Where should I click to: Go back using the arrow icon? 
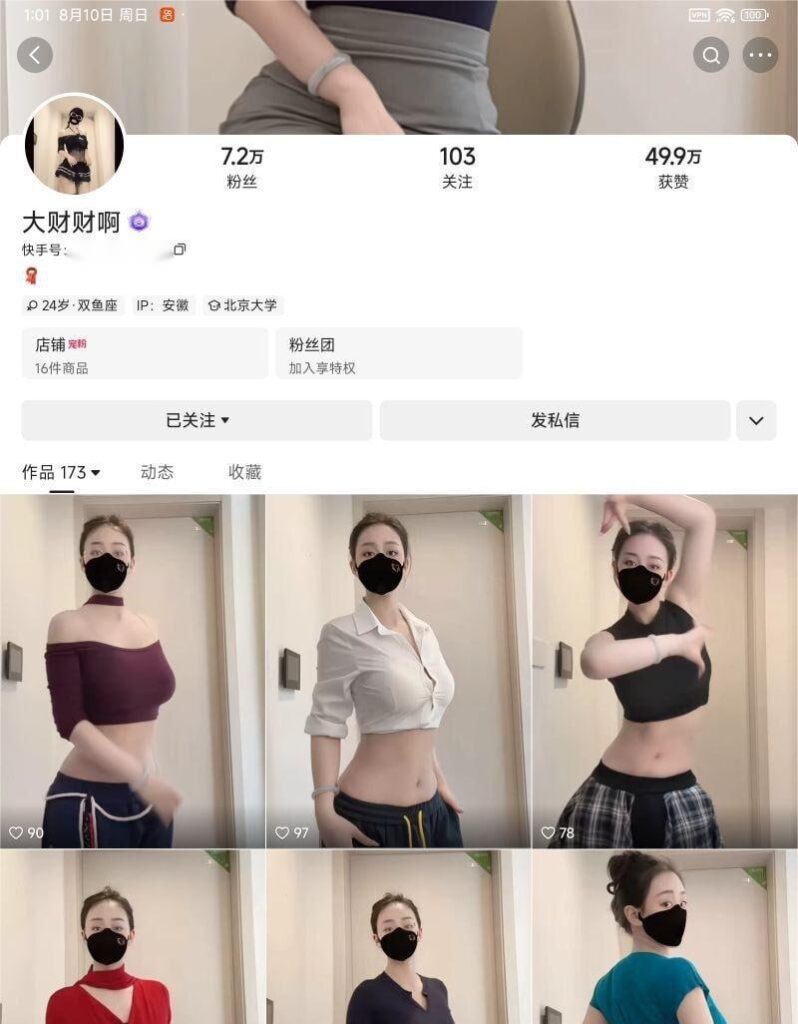[x=35, y=55]
